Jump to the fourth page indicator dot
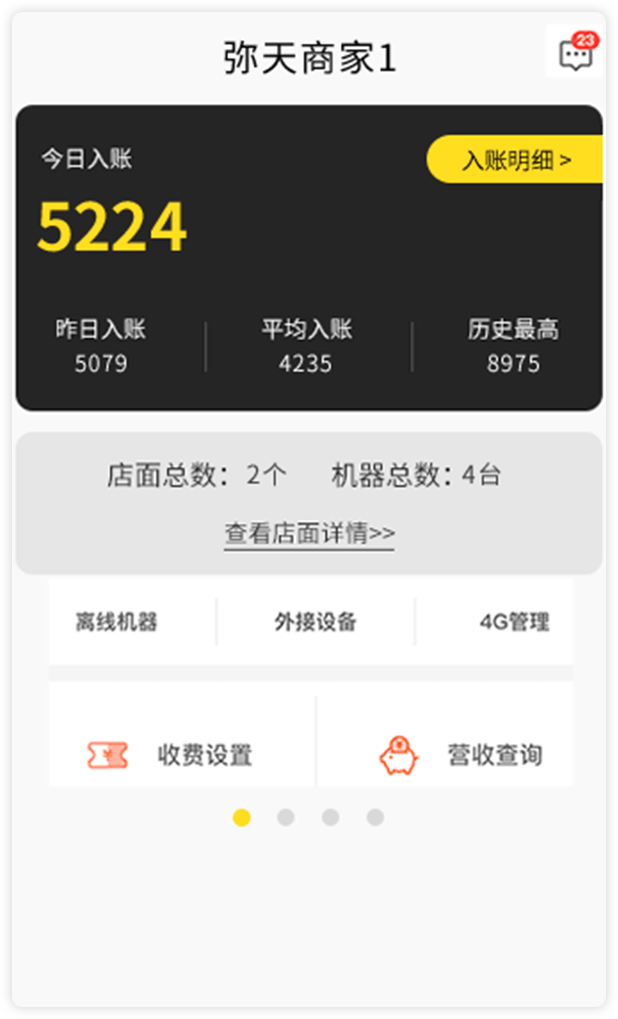The width and height of the screenshot is (618, 1019). (x=375, y=818)
